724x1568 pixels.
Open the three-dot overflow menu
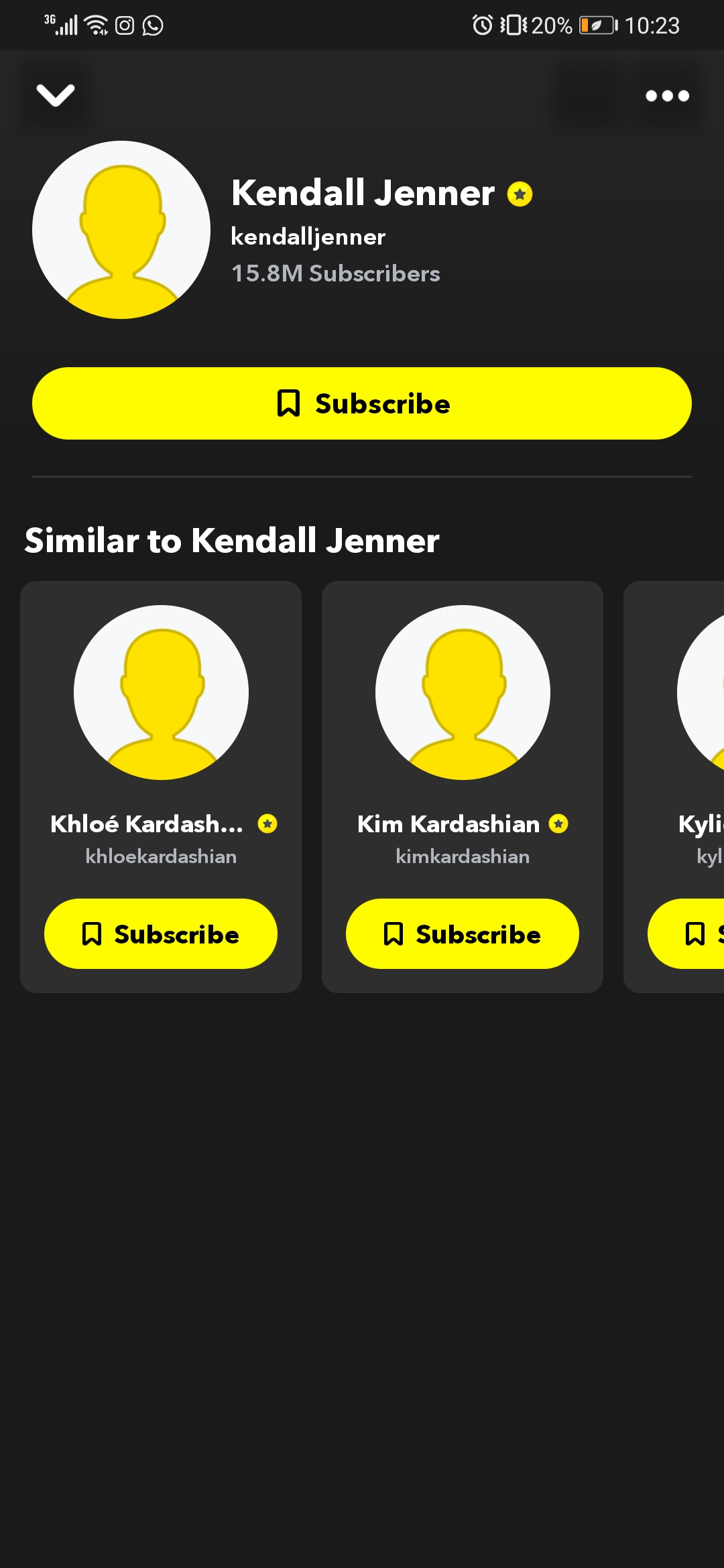tap(666, 96)
